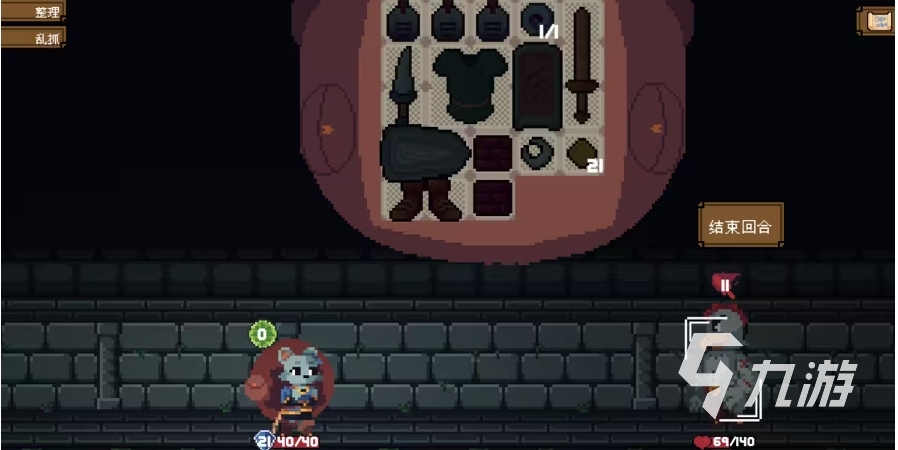
Task: End the turn with 结束回合
Action: click(740, 226)
